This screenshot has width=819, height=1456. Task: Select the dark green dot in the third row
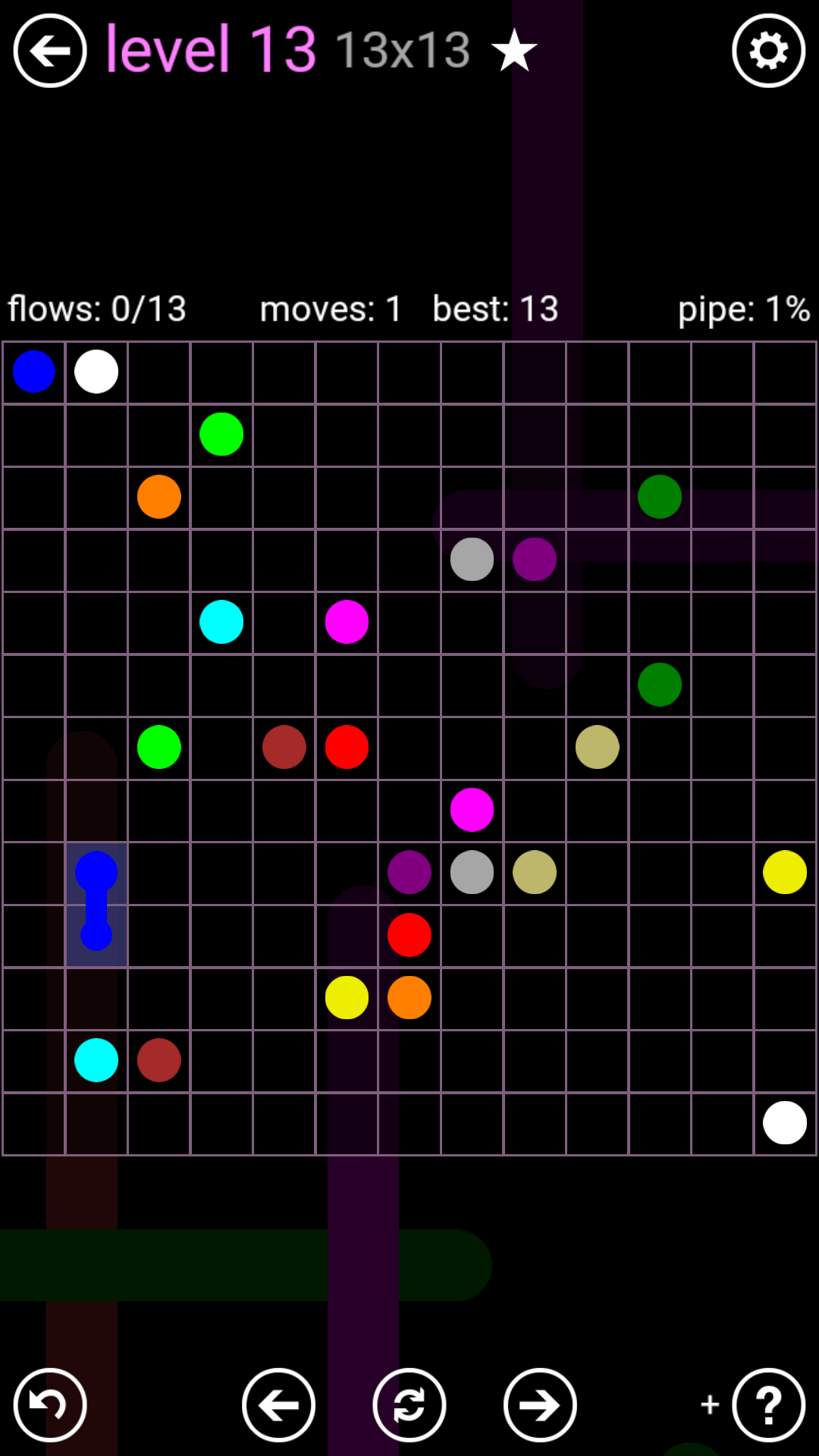660,497
